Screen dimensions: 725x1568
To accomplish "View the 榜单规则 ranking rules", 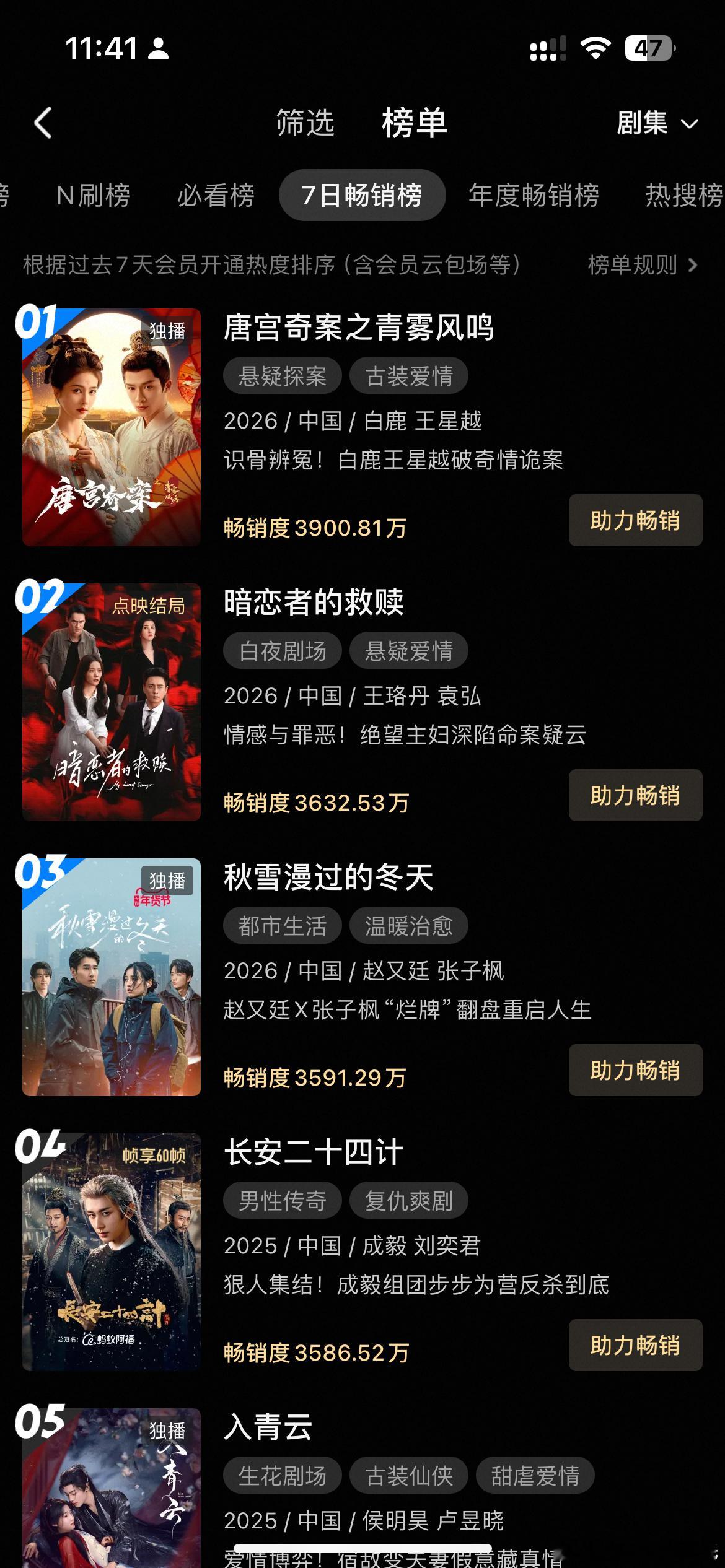I will [642, 265].
